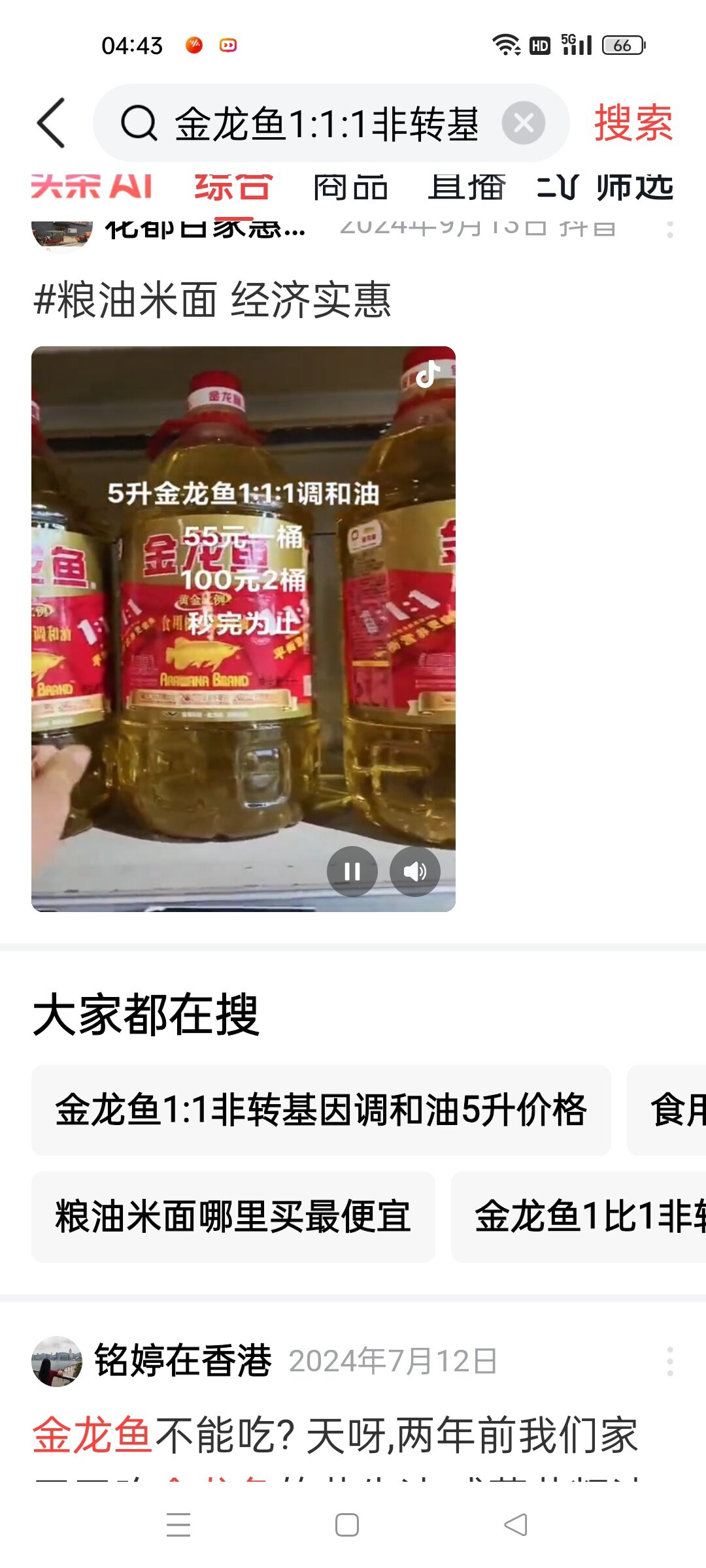Switch to the 头条AI tab
This screenshot has width=706, height=1568.
click(x=91, y=188)
